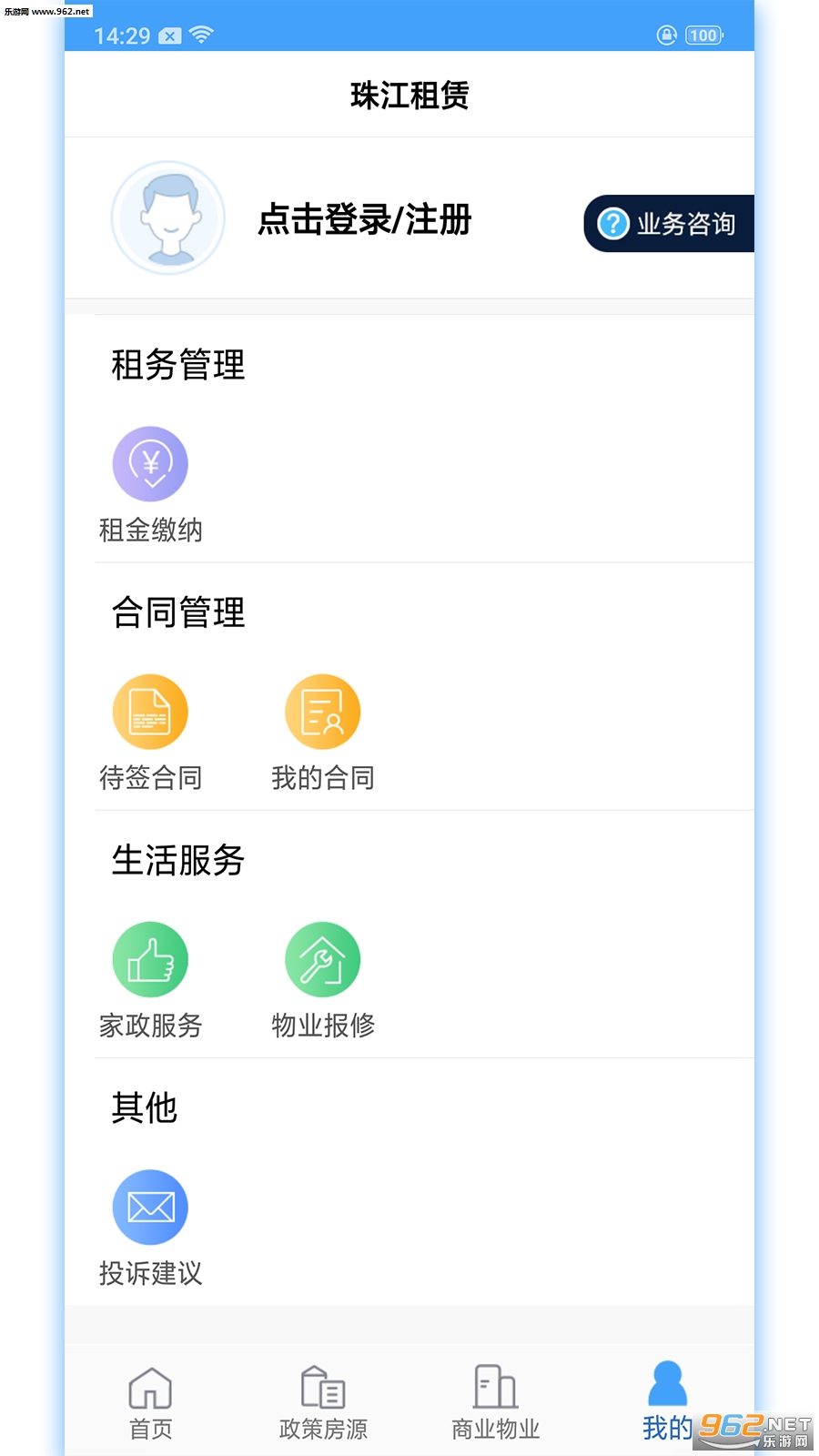This screenshot has width=819, height=1456.
Task: Switch to the 商业物业 tab
Action: 496,1403
